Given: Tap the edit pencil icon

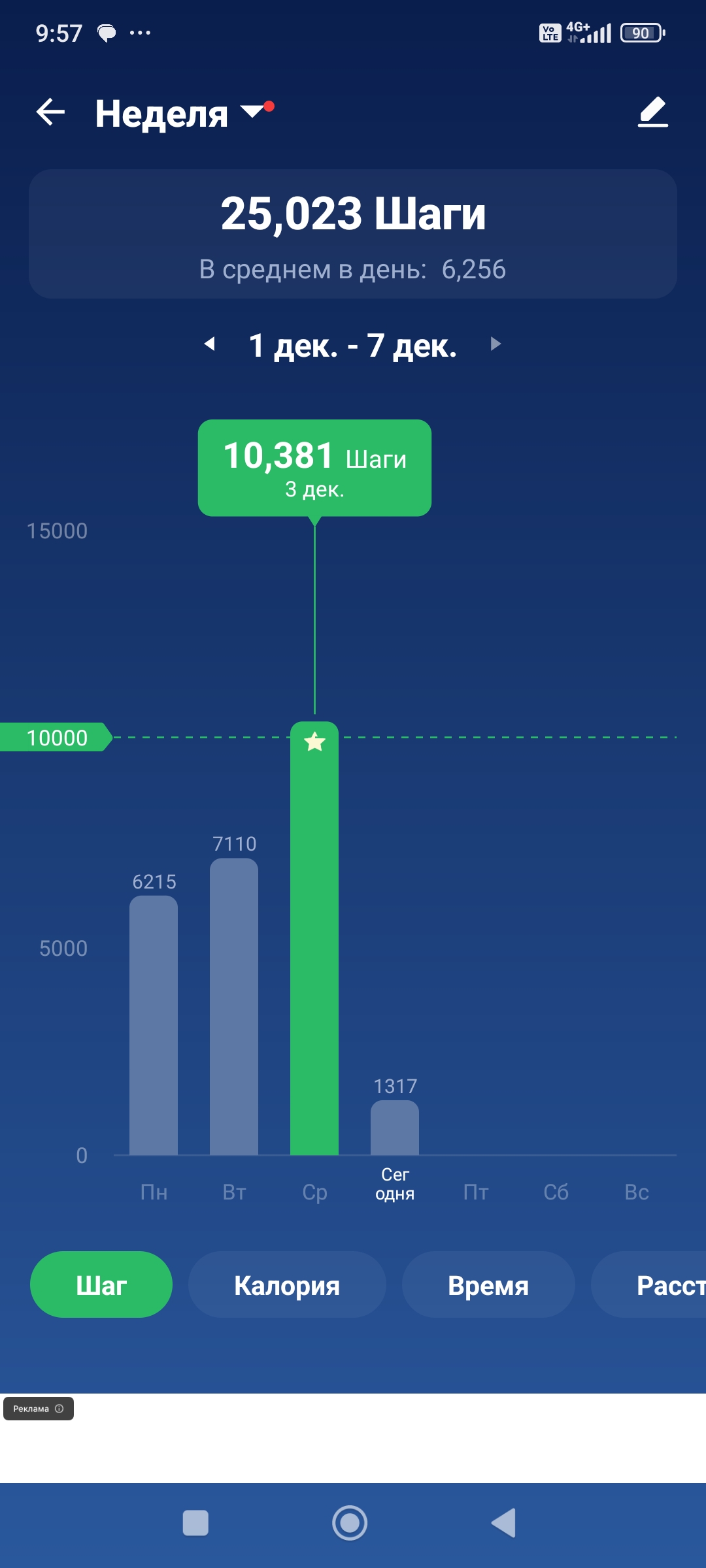Looking at the screenshot, I should click(x=653, y=112).
